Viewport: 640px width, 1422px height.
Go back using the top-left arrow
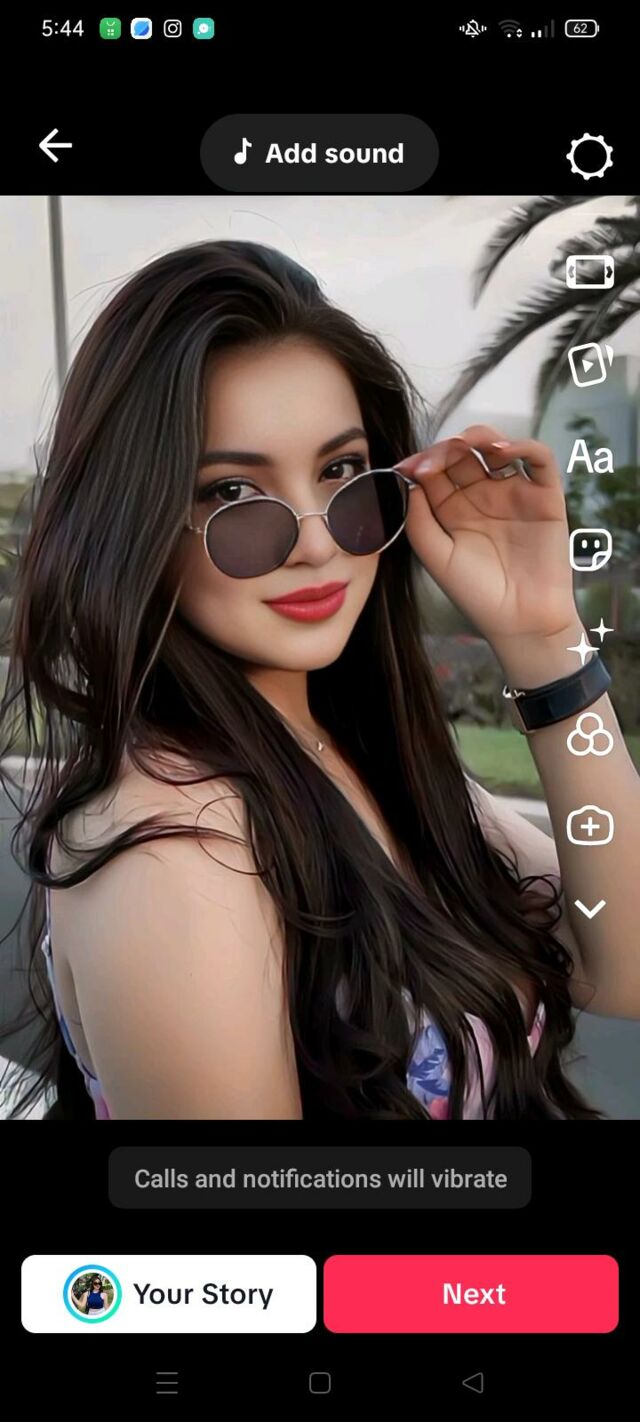[55, 146]
